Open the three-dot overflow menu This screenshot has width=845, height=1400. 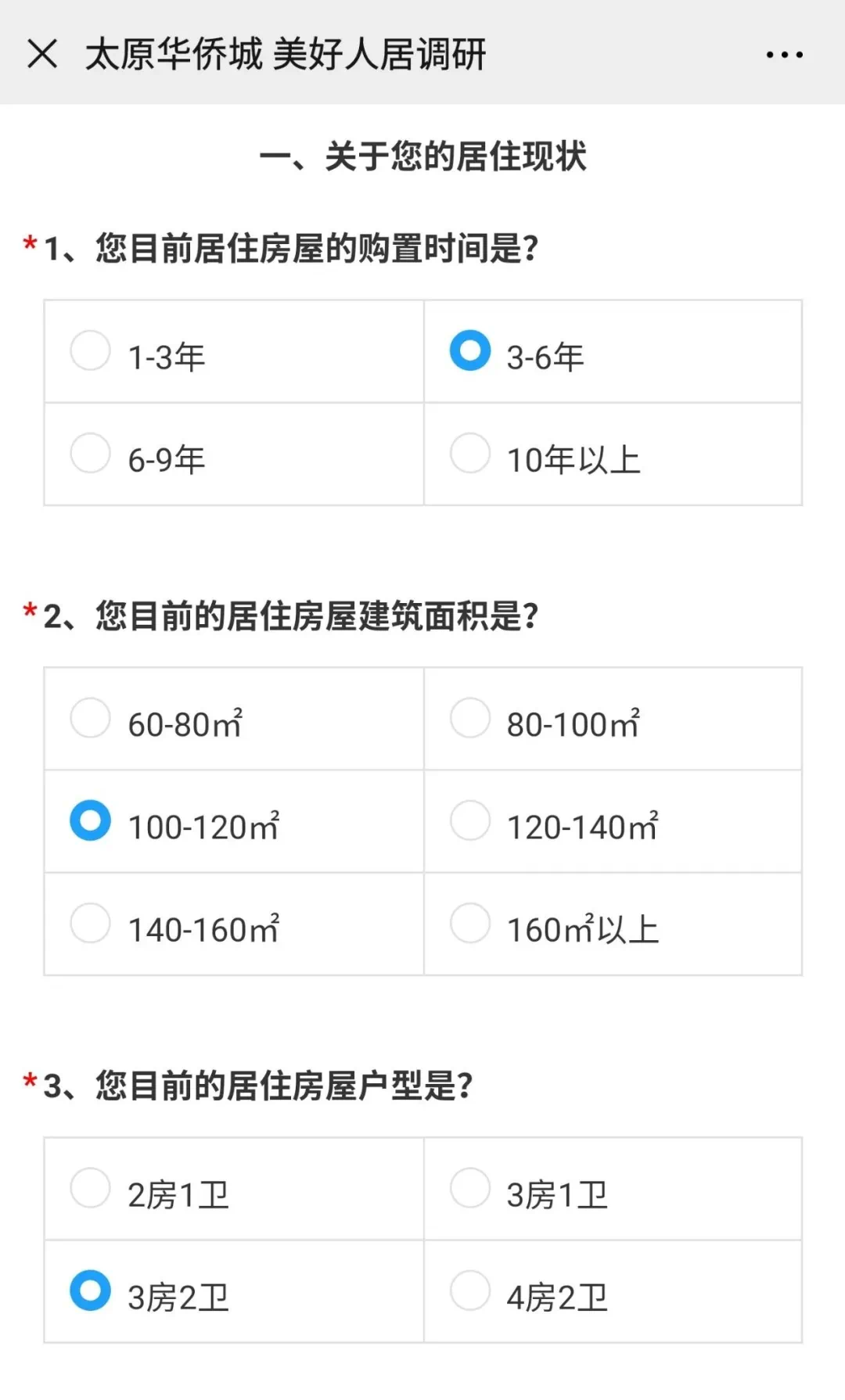pyautogui.click(x=784, y=55)
